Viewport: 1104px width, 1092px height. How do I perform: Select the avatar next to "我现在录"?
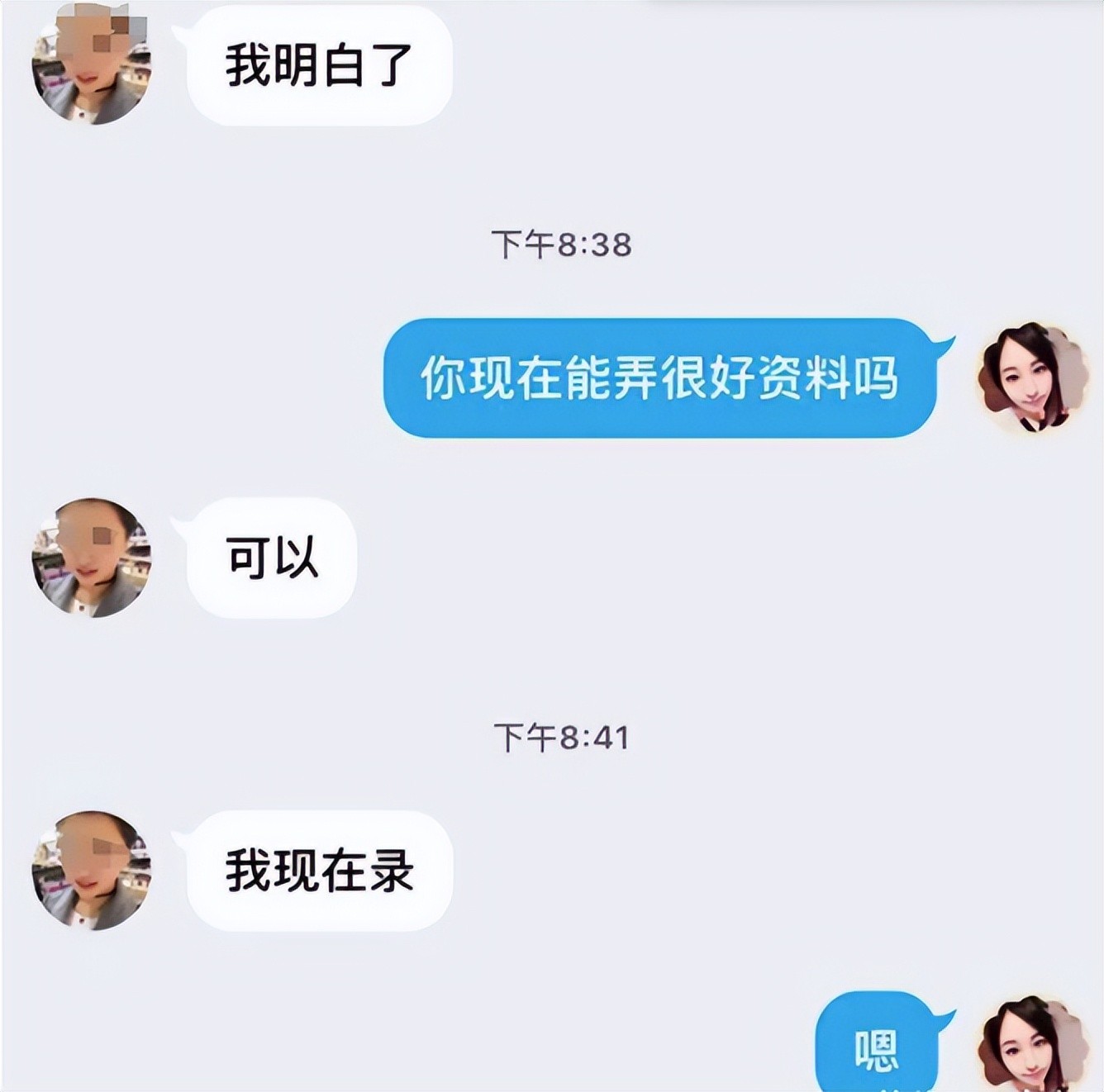point(91,870)
